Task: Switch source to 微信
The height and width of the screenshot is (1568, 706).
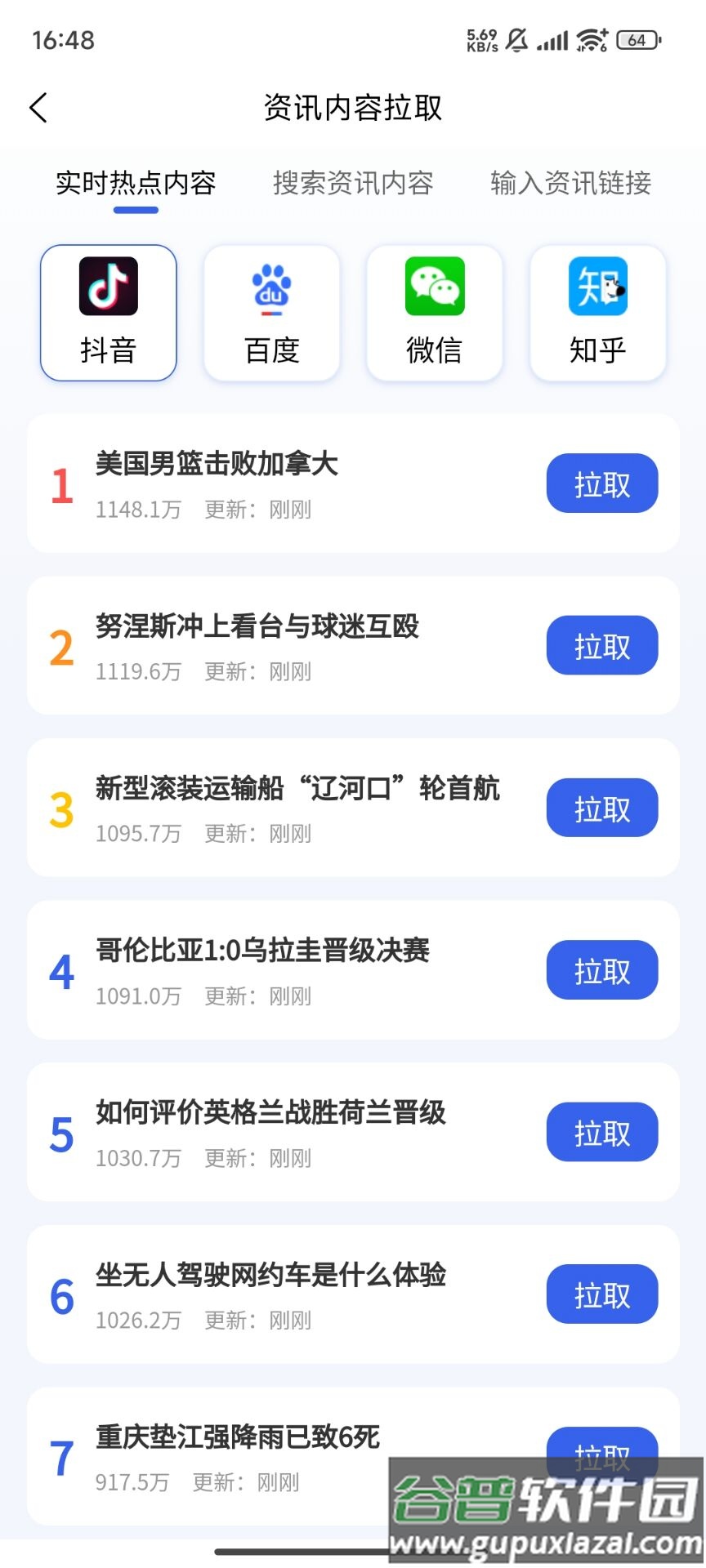Action: click(x=435, y=313)
